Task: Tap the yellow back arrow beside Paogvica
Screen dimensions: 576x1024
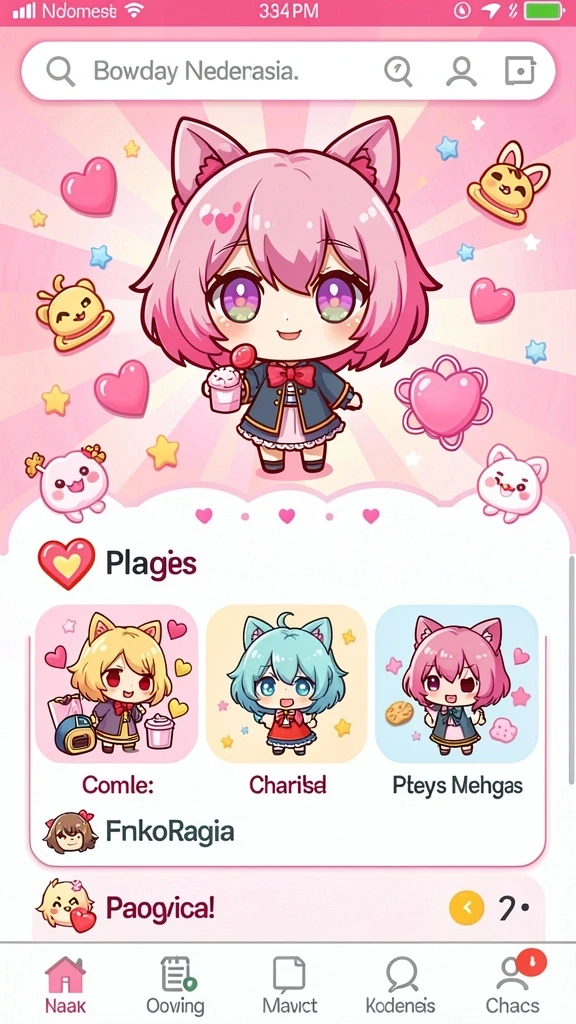Action: [x=467, y=907]
